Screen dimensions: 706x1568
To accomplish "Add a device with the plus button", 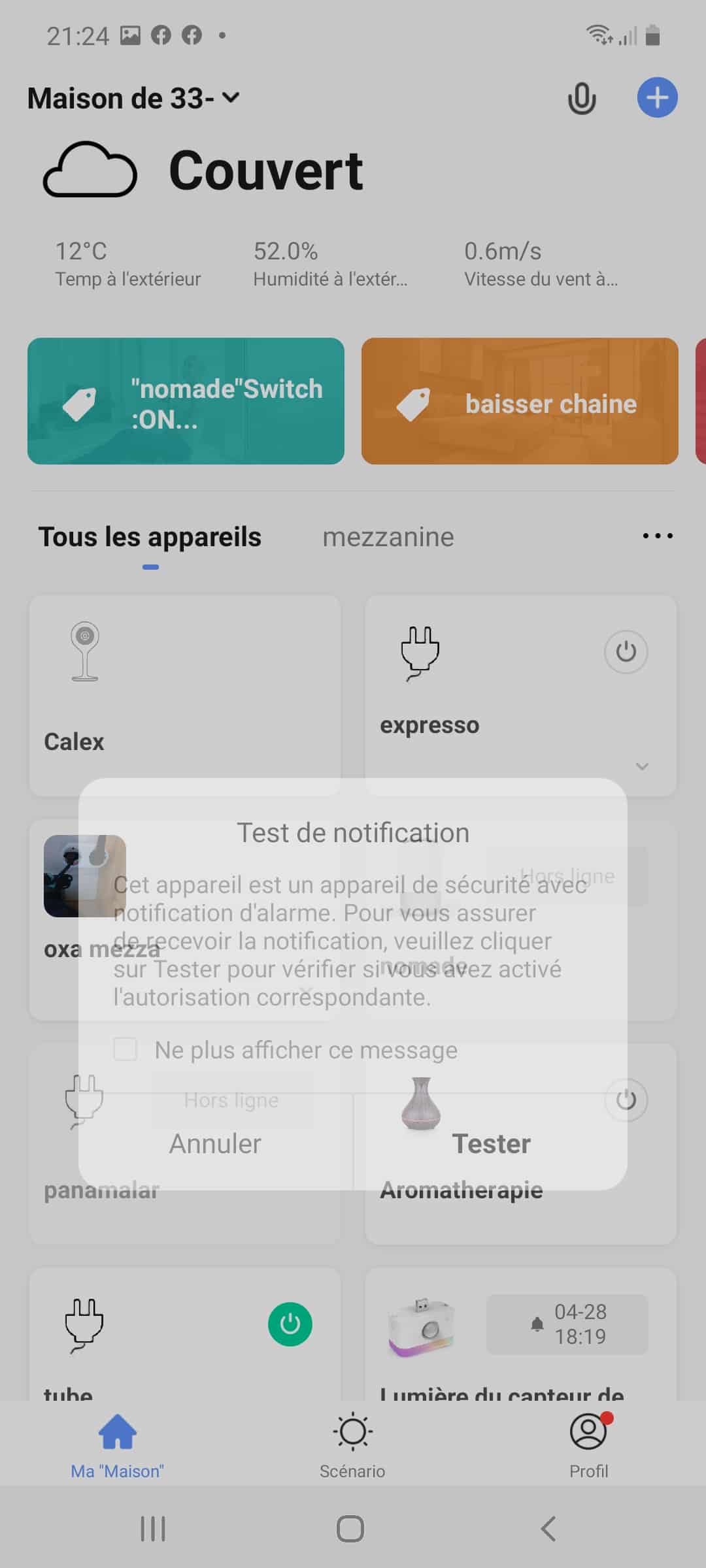I will pos(657,98).
